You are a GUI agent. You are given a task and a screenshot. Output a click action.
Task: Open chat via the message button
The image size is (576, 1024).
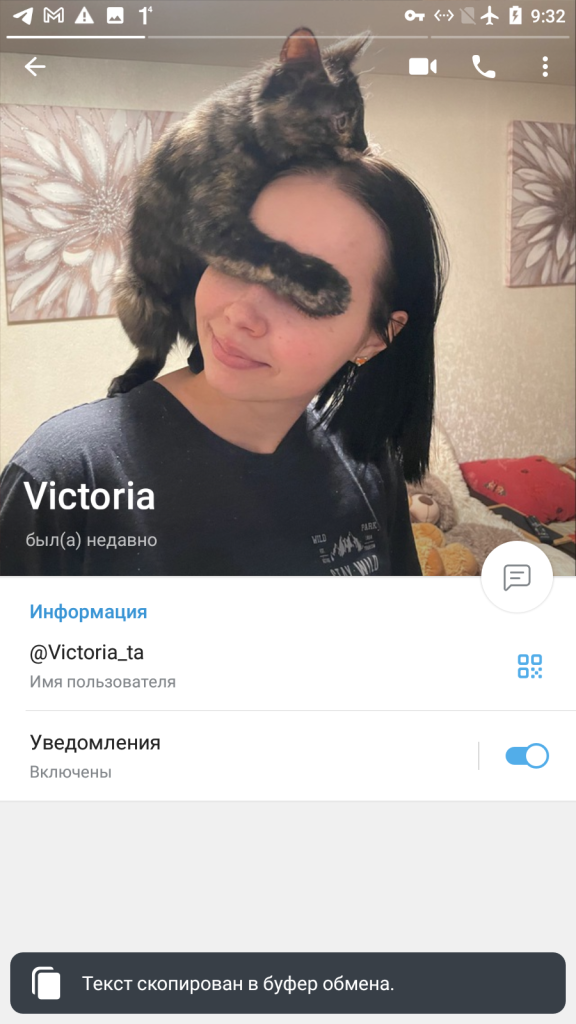517,577
